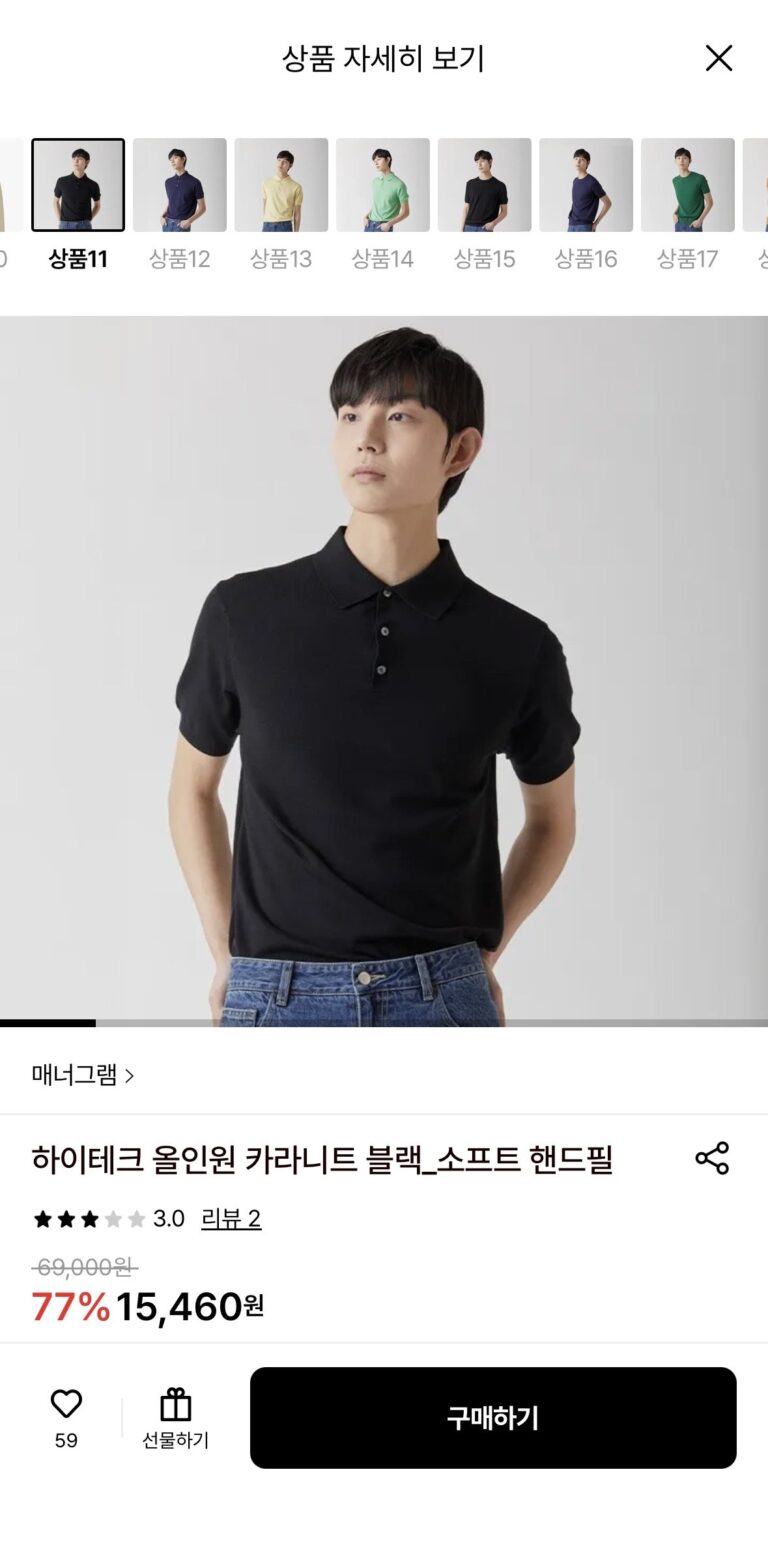
Task: Select the 상품15 black tee thumbnail
Action: [x=484, y=185]
